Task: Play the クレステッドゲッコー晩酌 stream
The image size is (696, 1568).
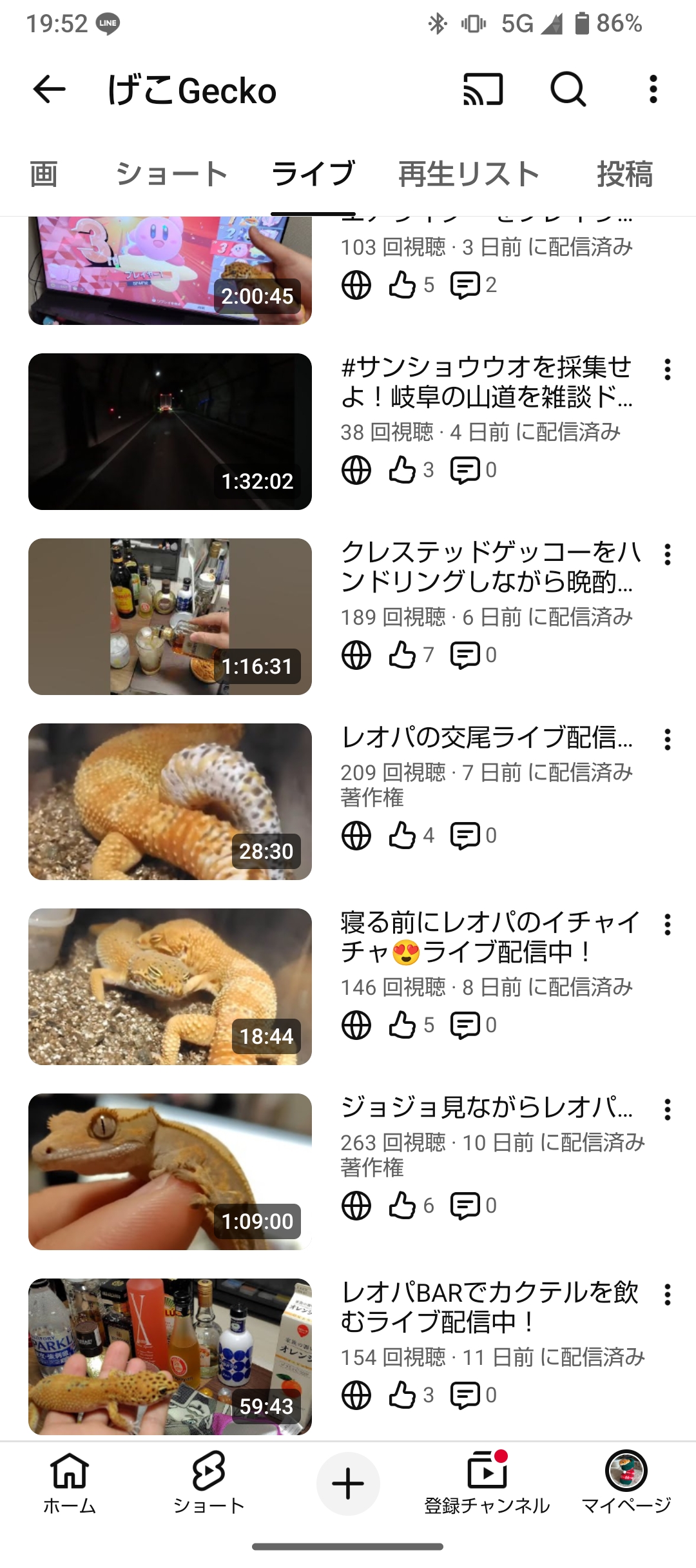Action: [x=170, y=616]
